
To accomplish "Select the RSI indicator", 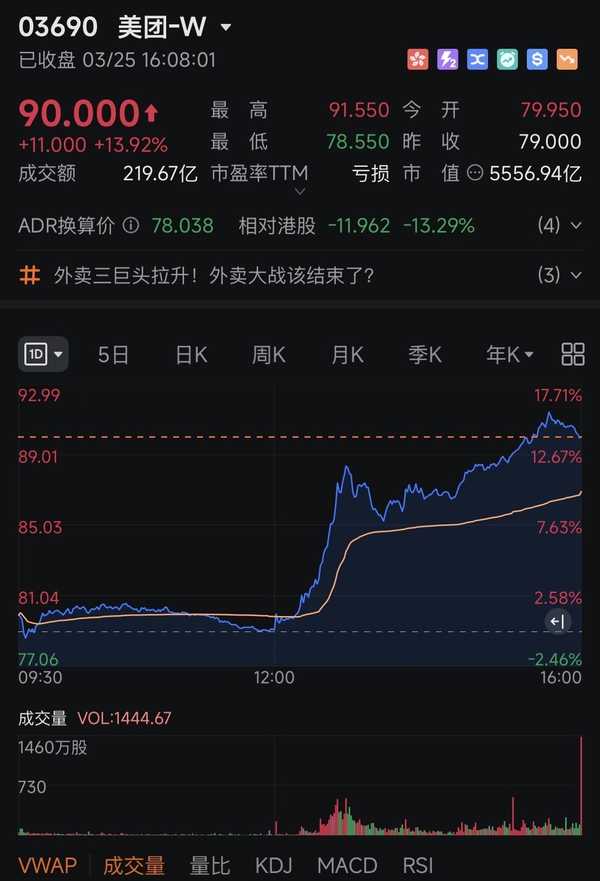I will 418,865.
